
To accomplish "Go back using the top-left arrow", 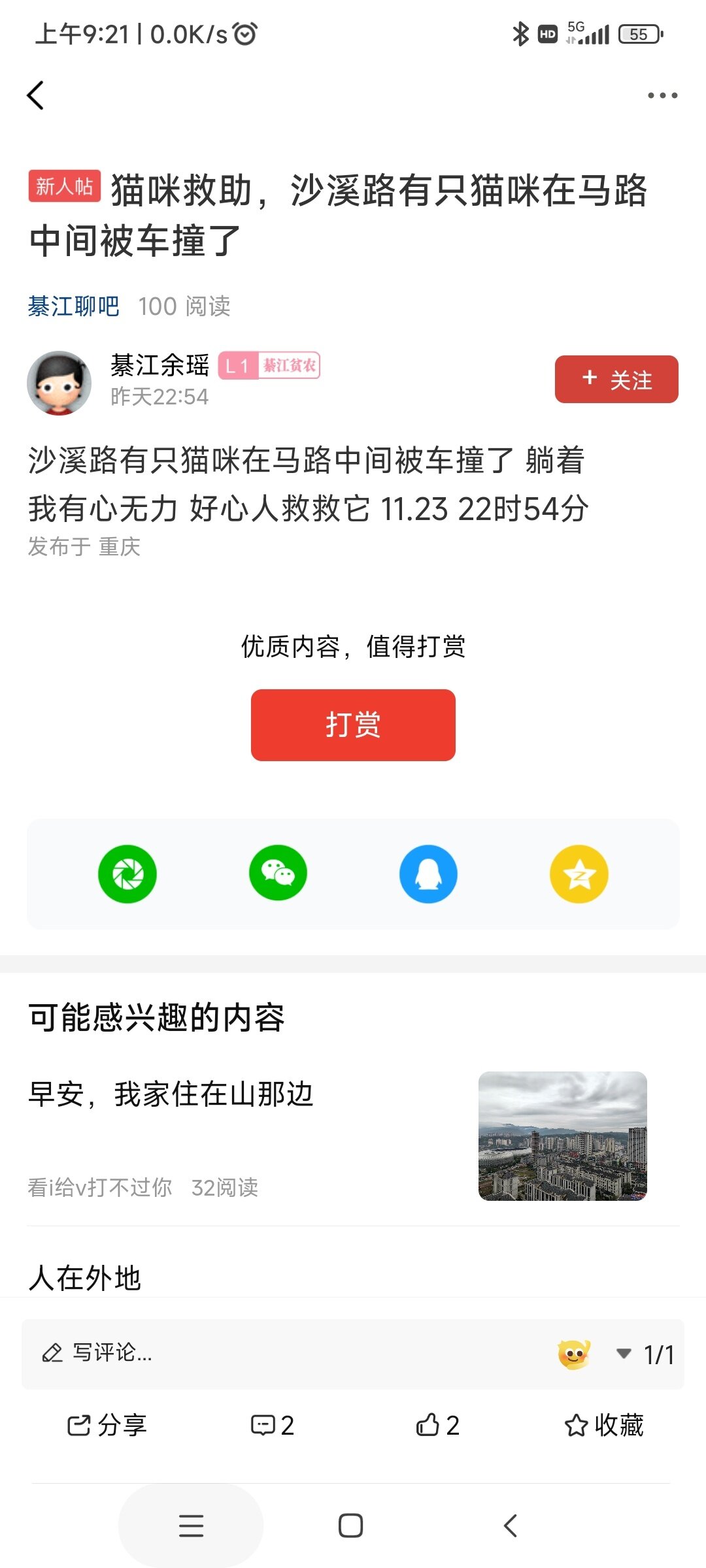I will 36,95.
